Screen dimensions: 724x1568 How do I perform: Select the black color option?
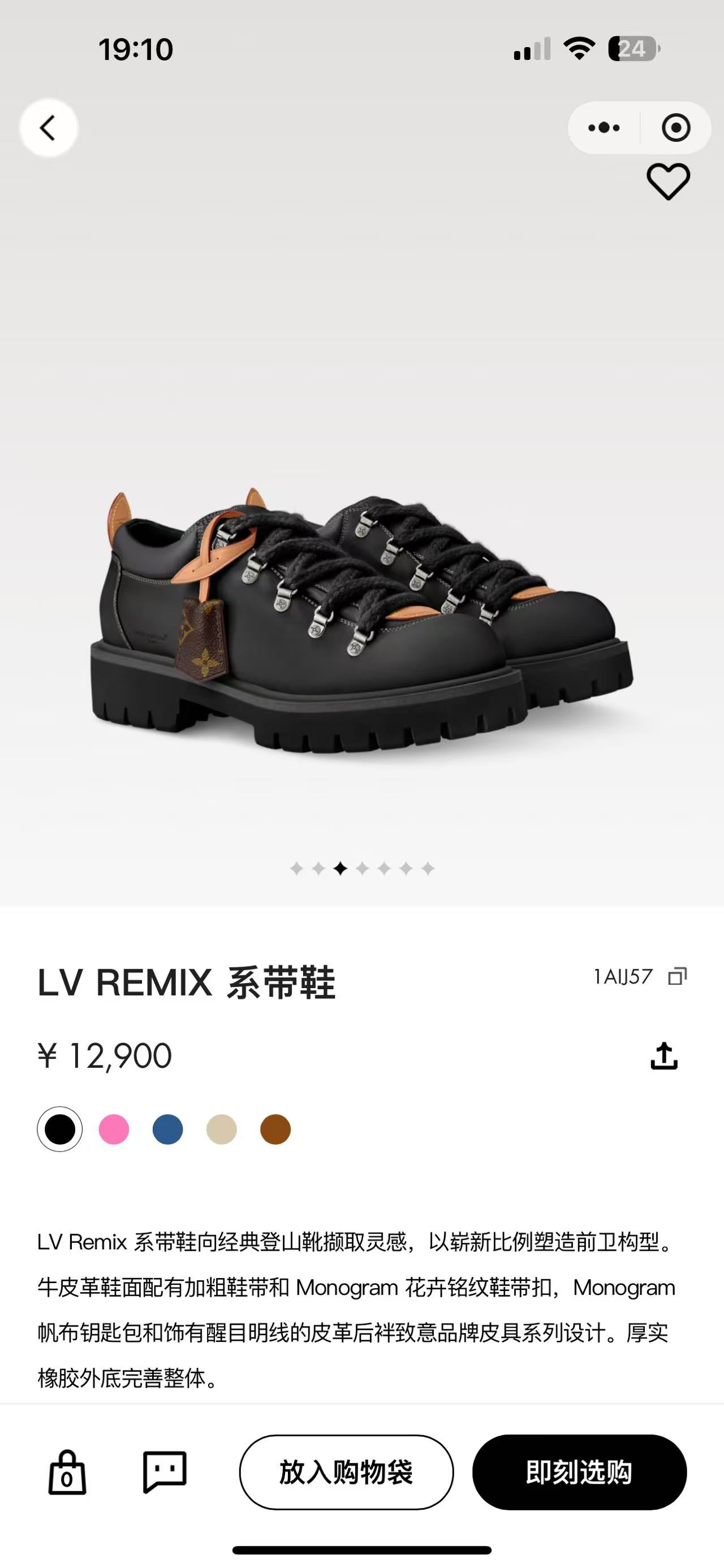[58, 1129]
